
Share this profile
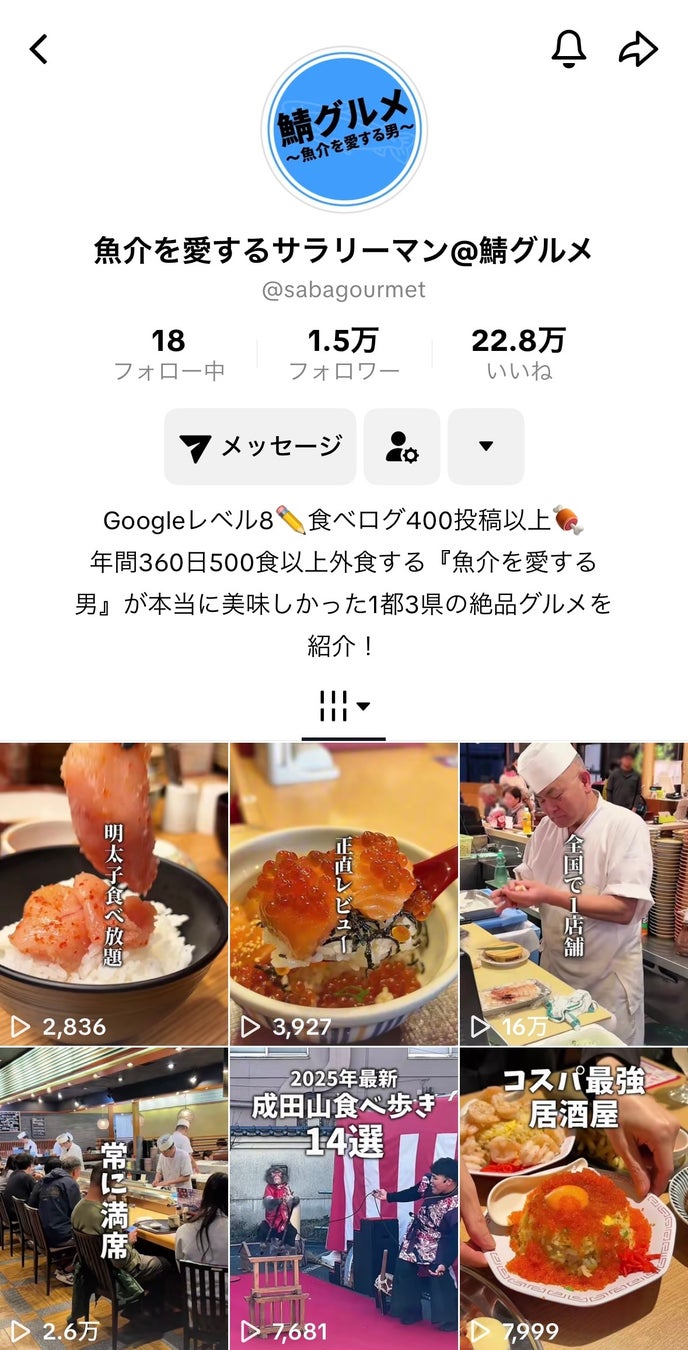pos(638,49)
